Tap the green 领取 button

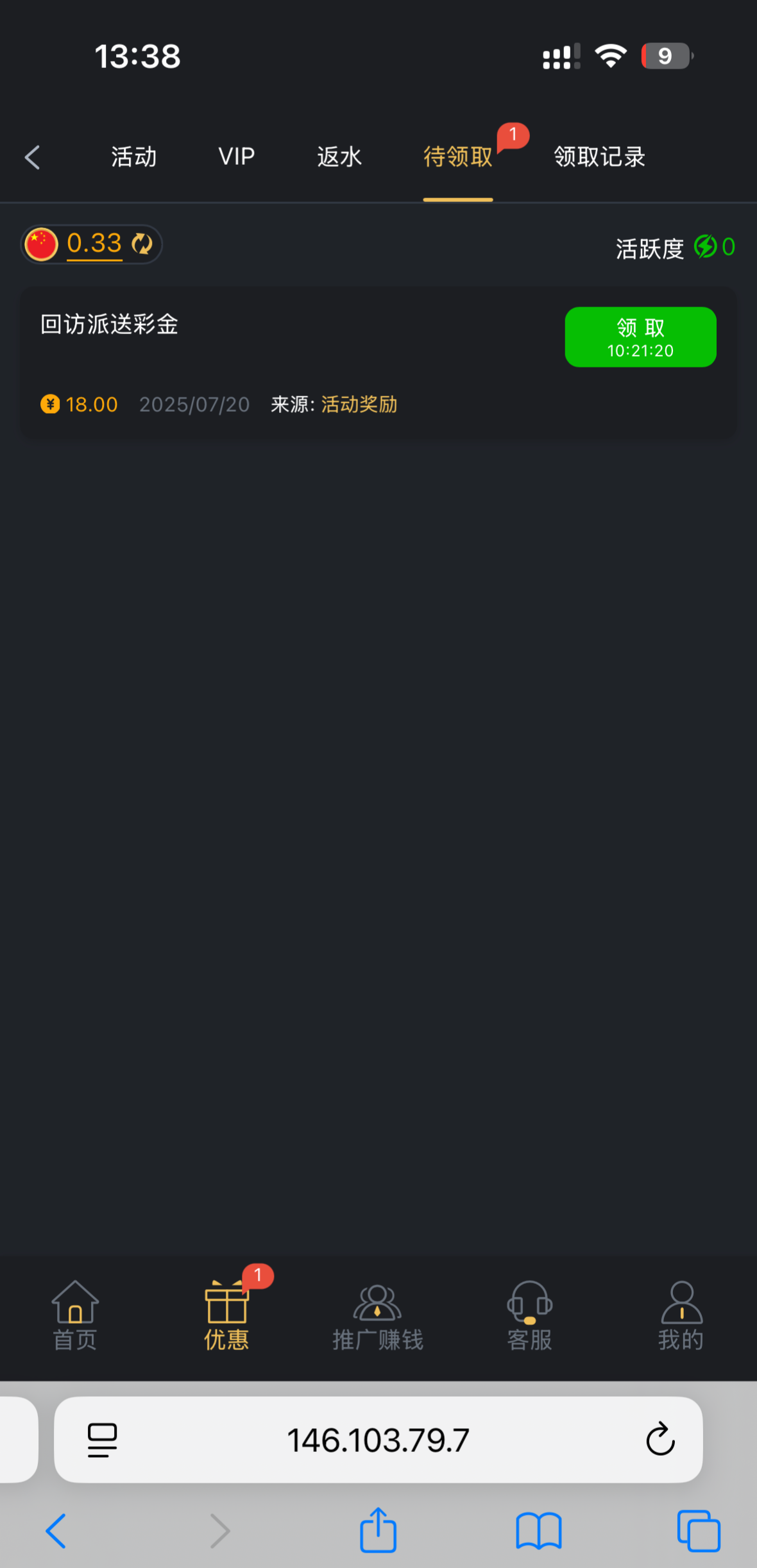tap(640, 337)
